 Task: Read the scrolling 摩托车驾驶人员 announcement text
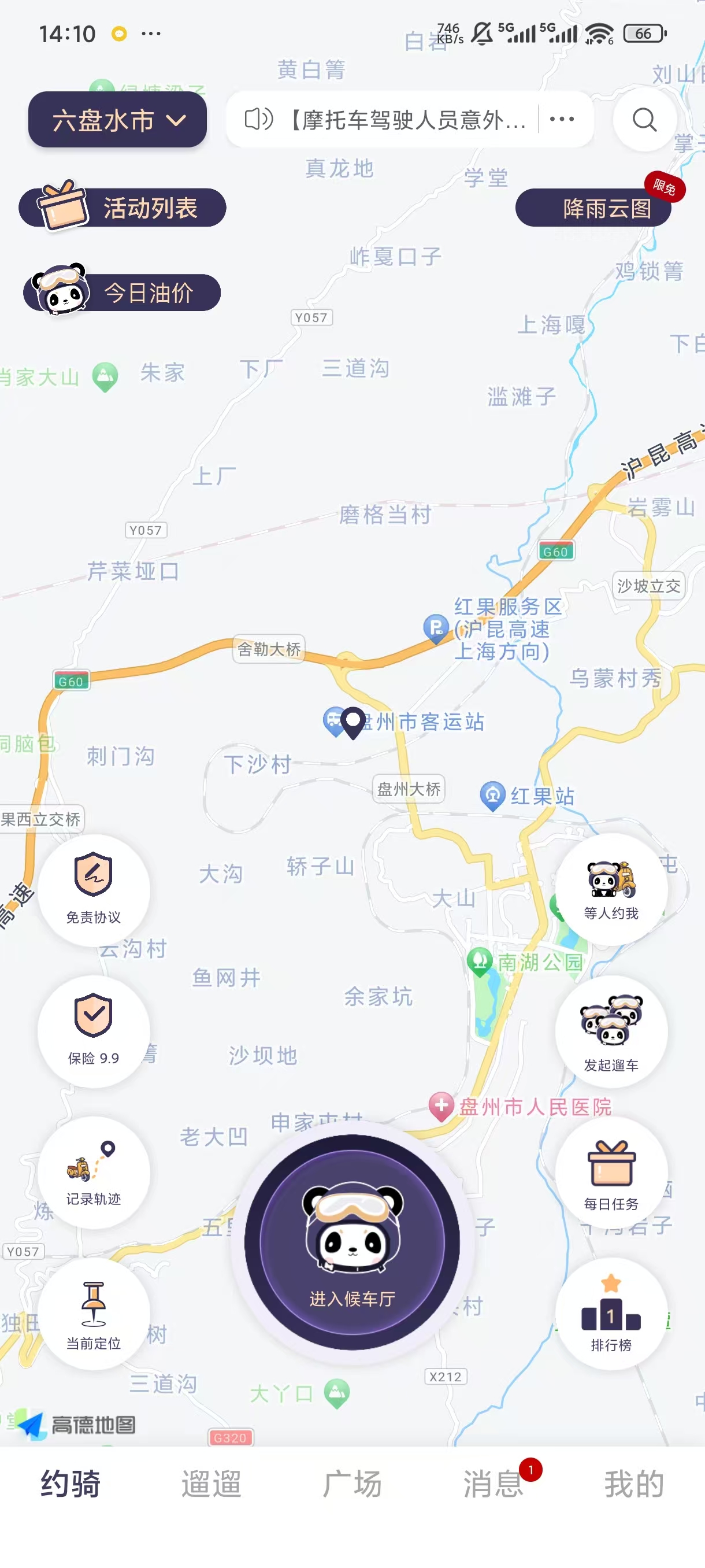click(407, 120)
